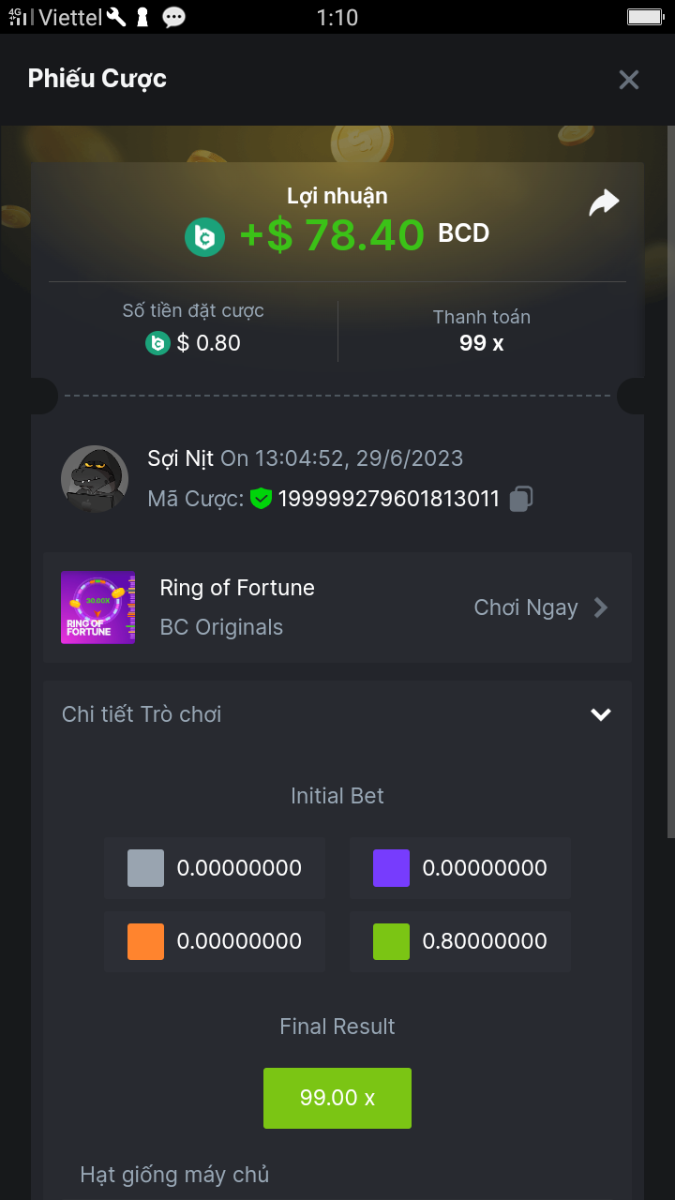Copy the Mã Cược bet ID
Screen dimensions: 675x1200
point(520,499)
